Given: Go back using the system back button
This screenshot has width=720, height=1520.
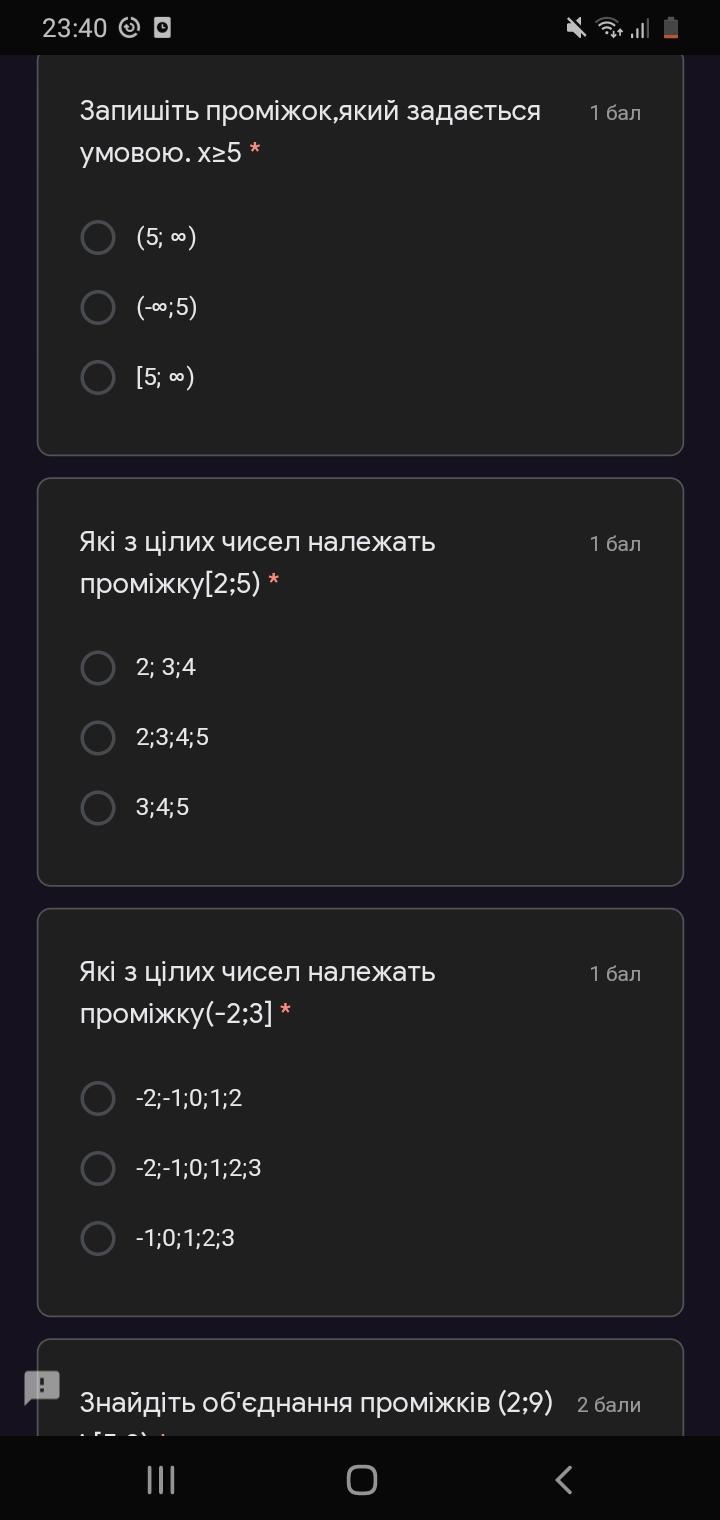Looking at the screenshot, I should coord(563,1479).
